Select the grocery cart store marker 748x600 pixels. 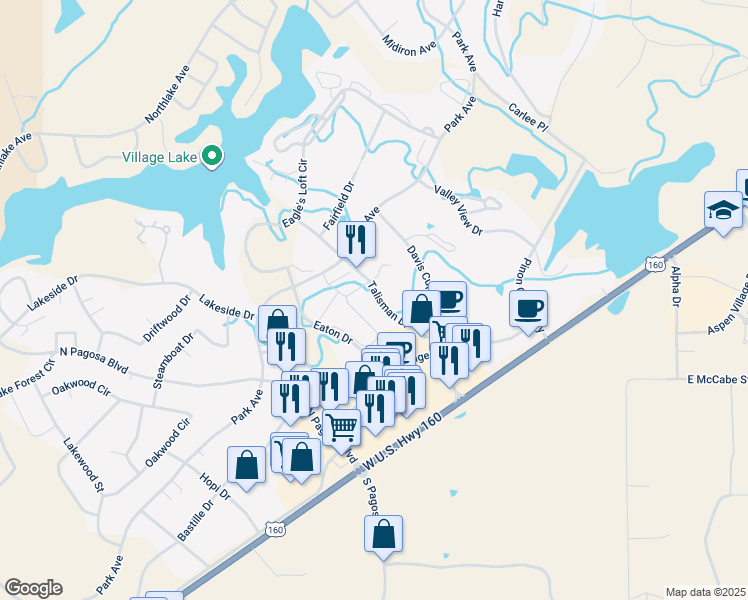342,428
